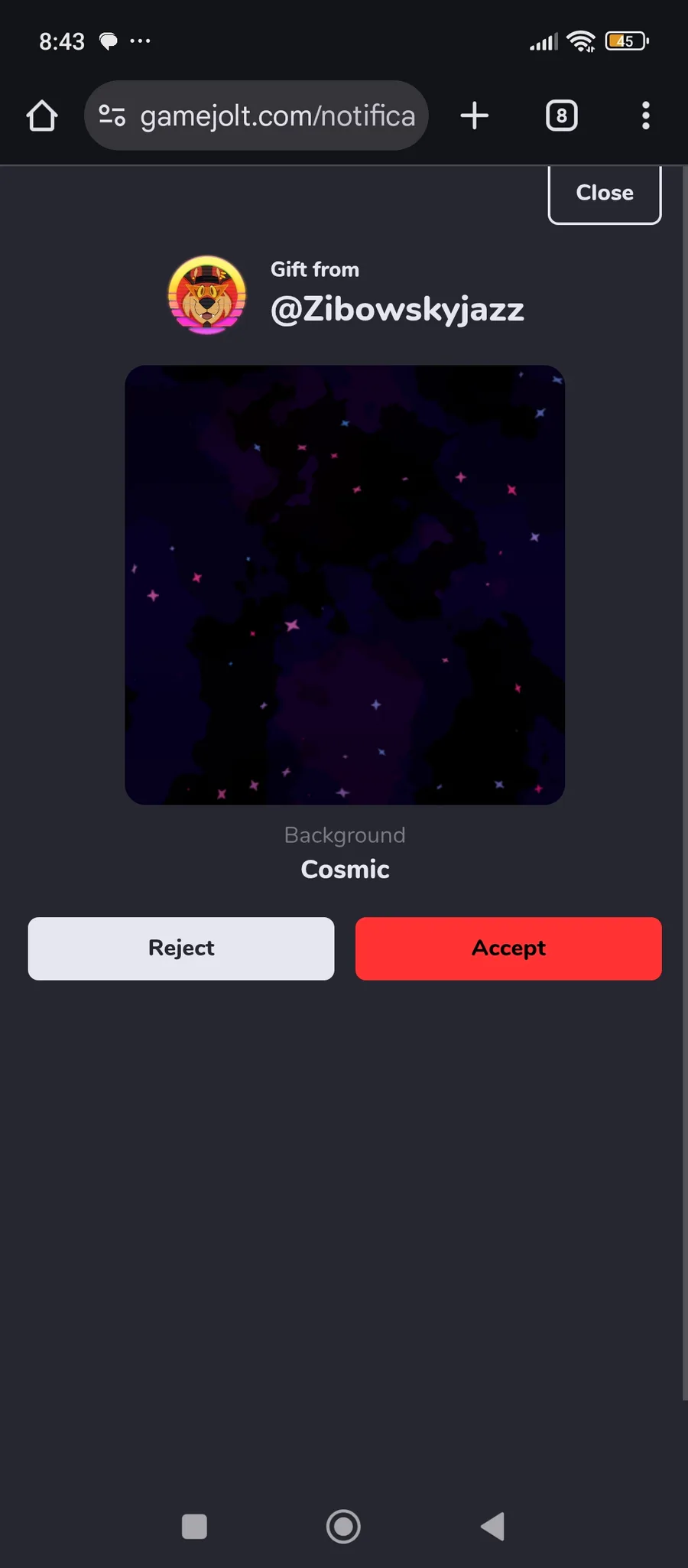This screenshot has height=1568, width=688.
Task: Open the browser overflow menu
Action: click(x=646, y=116)
